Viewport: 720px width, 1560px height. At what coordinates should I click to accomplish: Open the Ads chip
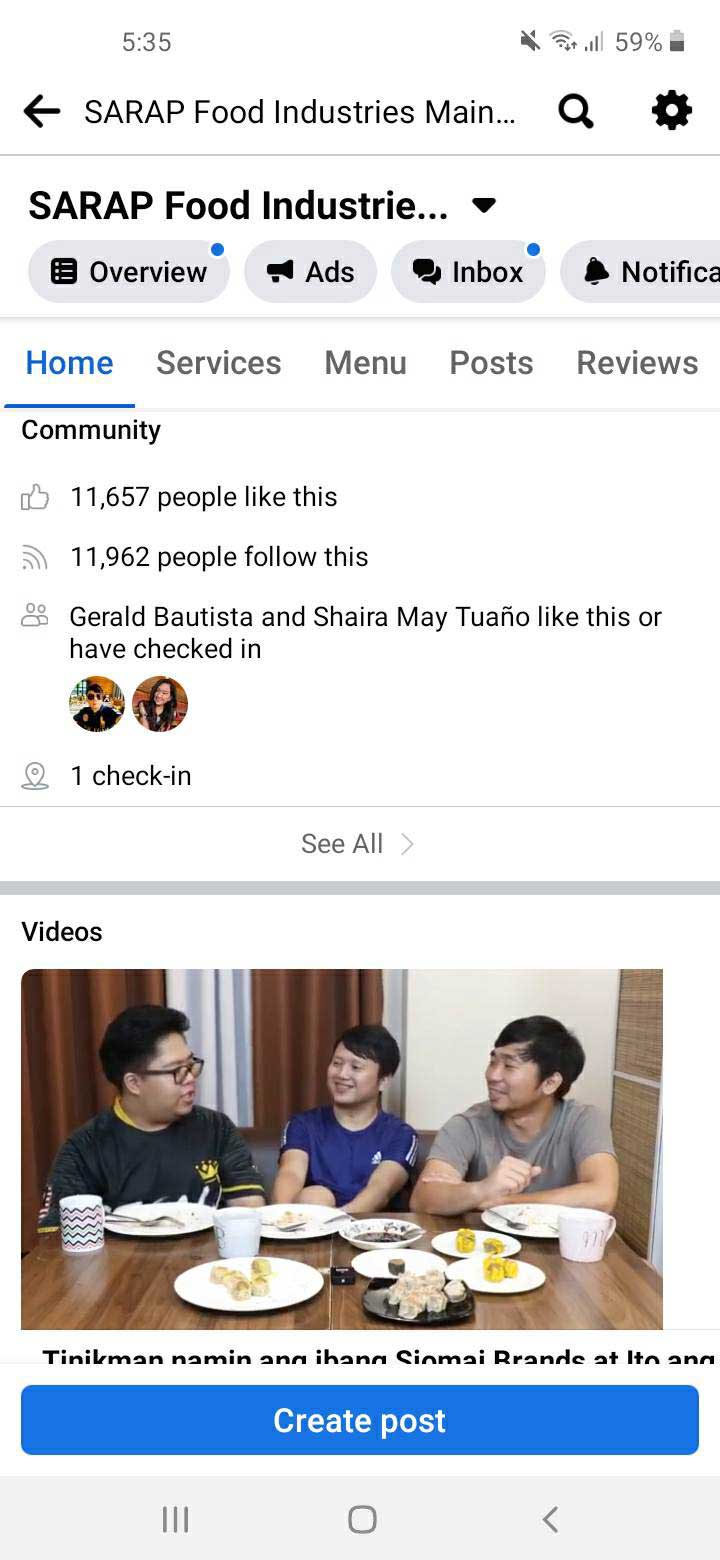point(311,272)
